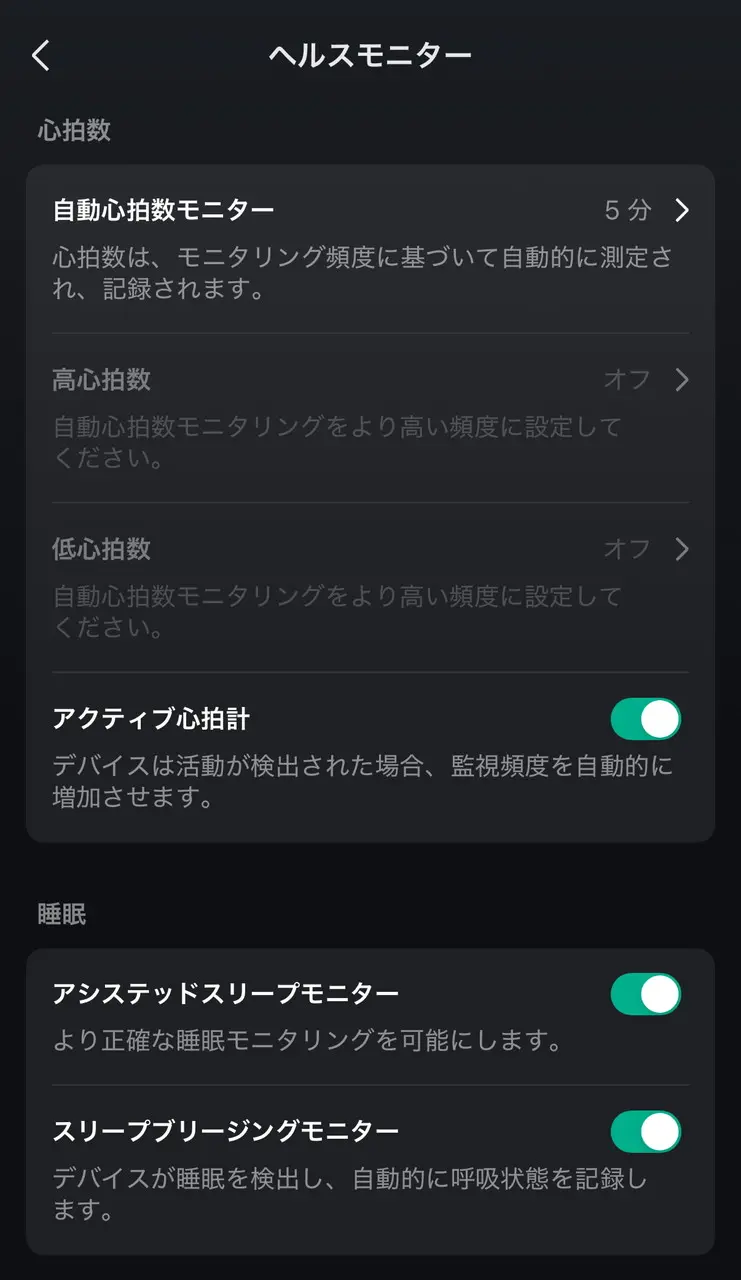Disable アシステッドスリープモニター
The width and height of the screenshot is (741, 1280).
coord(645,994)
